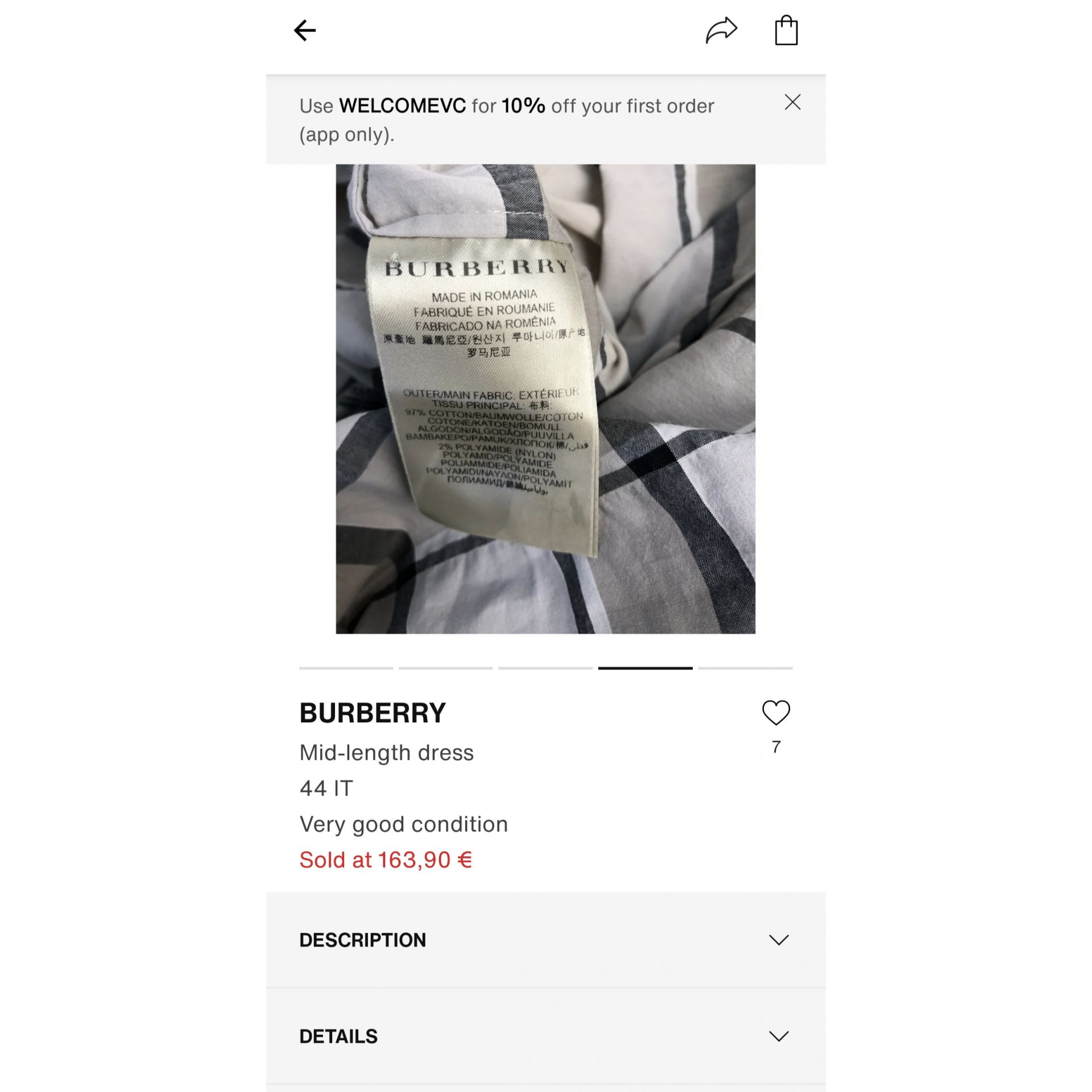1092x1092 pixels.
Task: Share this Burberry dress listing
Action: point(721,31)
